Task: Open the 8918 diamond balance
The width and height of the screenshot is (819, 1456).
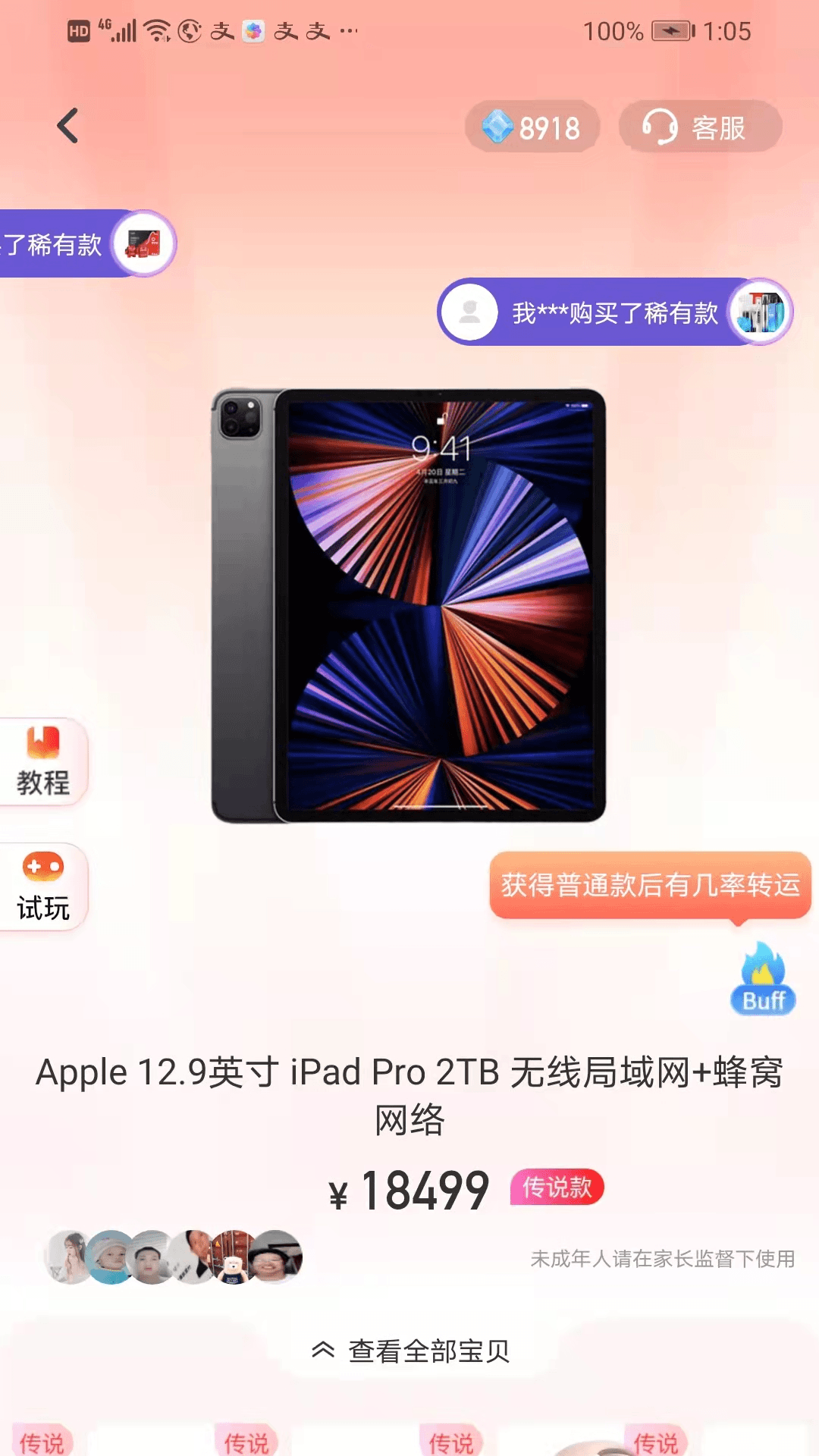Action: tap(532, 127)
